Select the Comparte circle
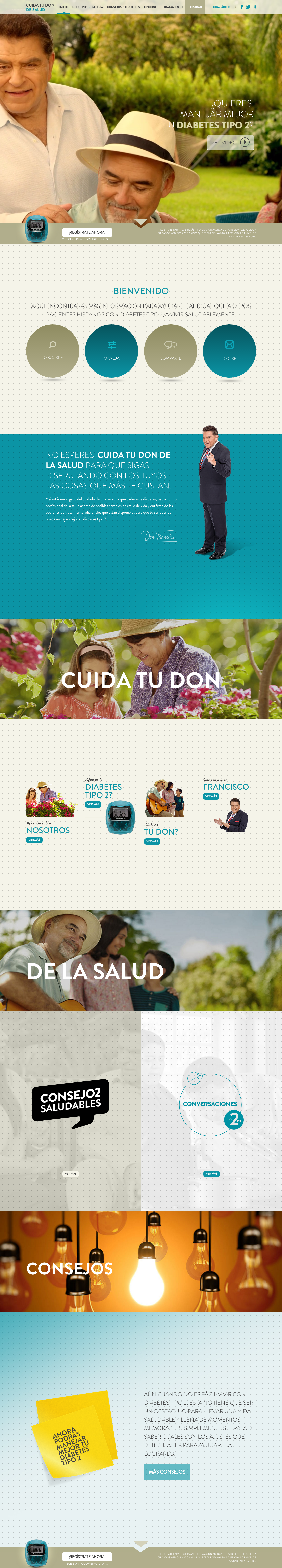 (x=170, y=351)
